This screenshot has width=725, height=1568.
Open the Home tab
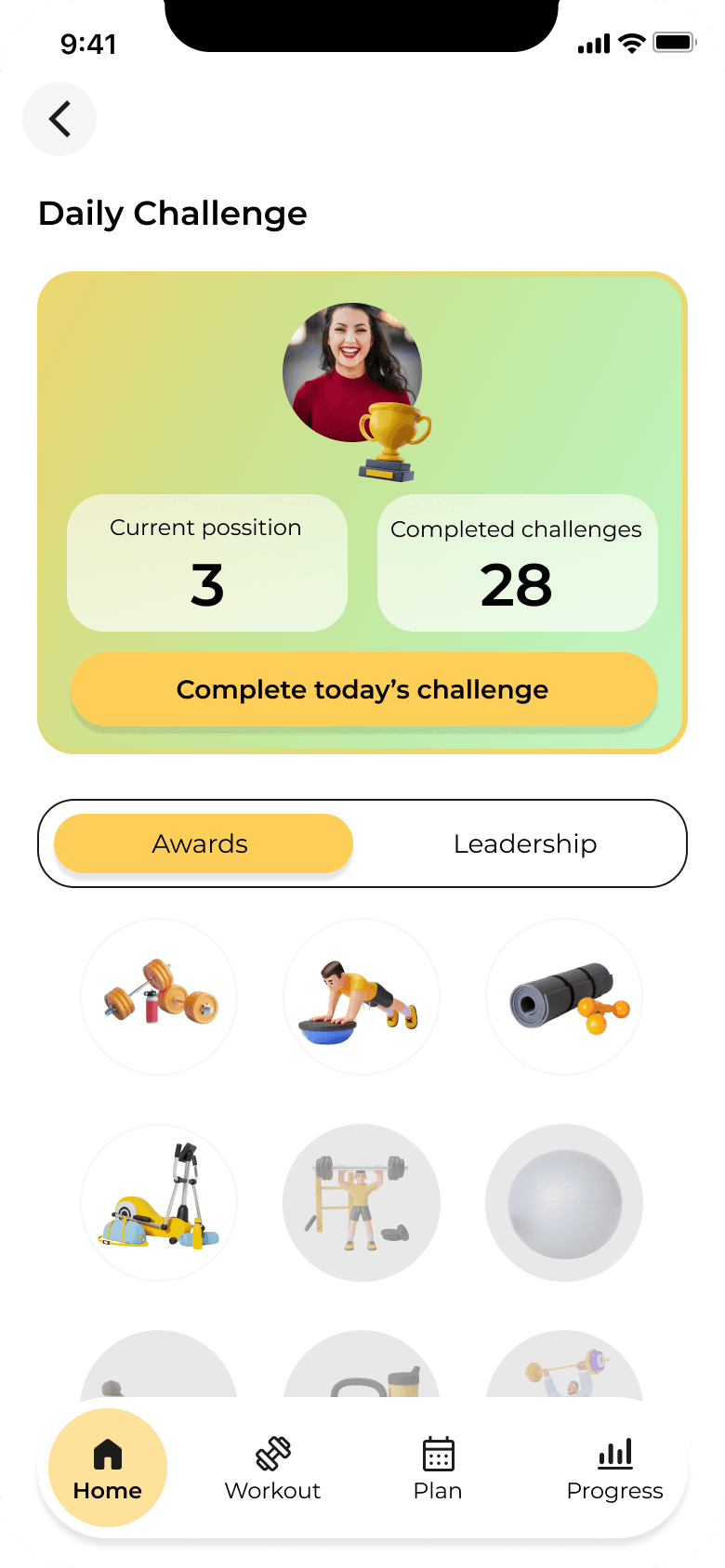[x=108, y=1468]
